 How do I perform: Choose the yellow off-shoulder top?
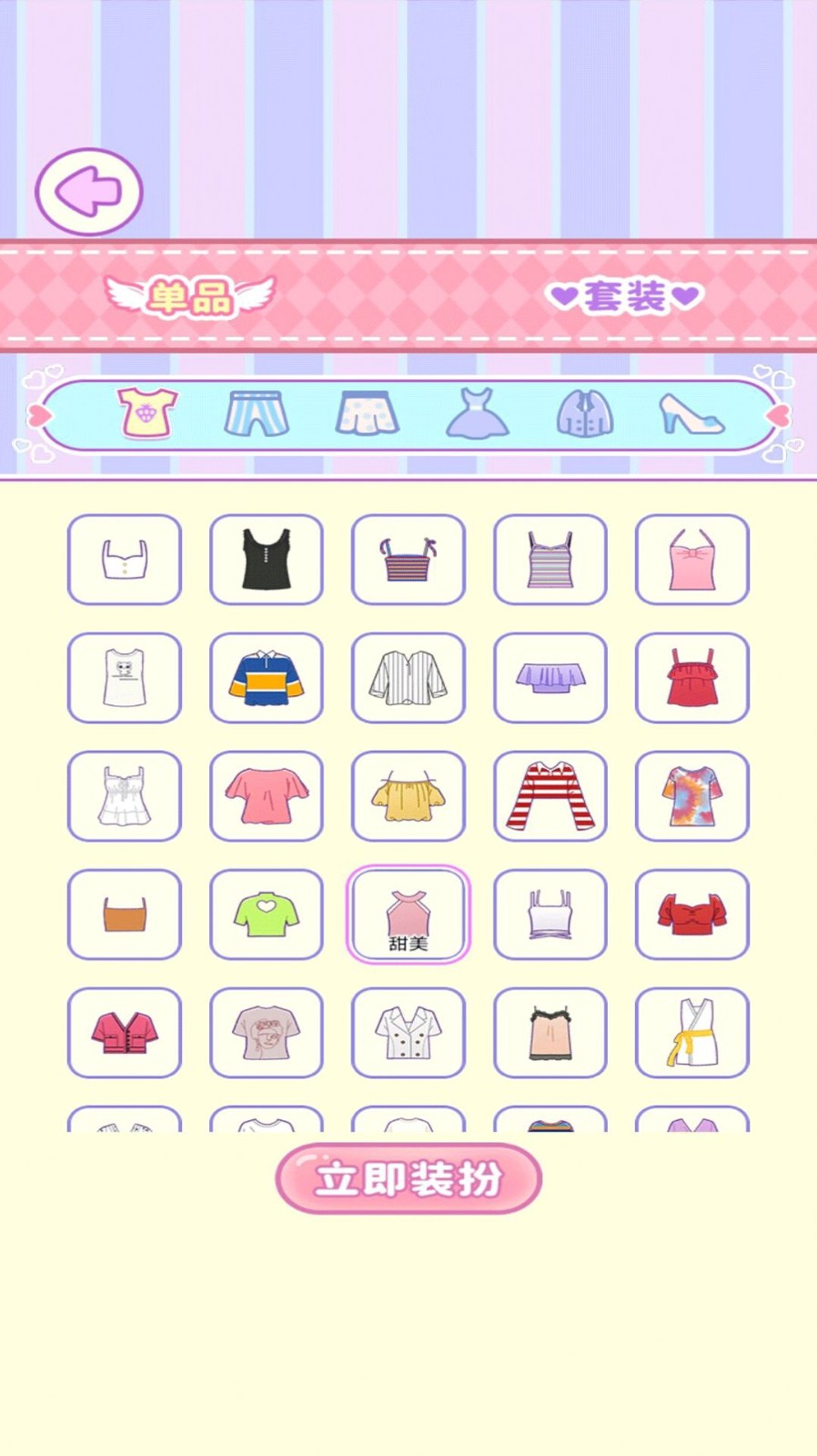[408, 796]
